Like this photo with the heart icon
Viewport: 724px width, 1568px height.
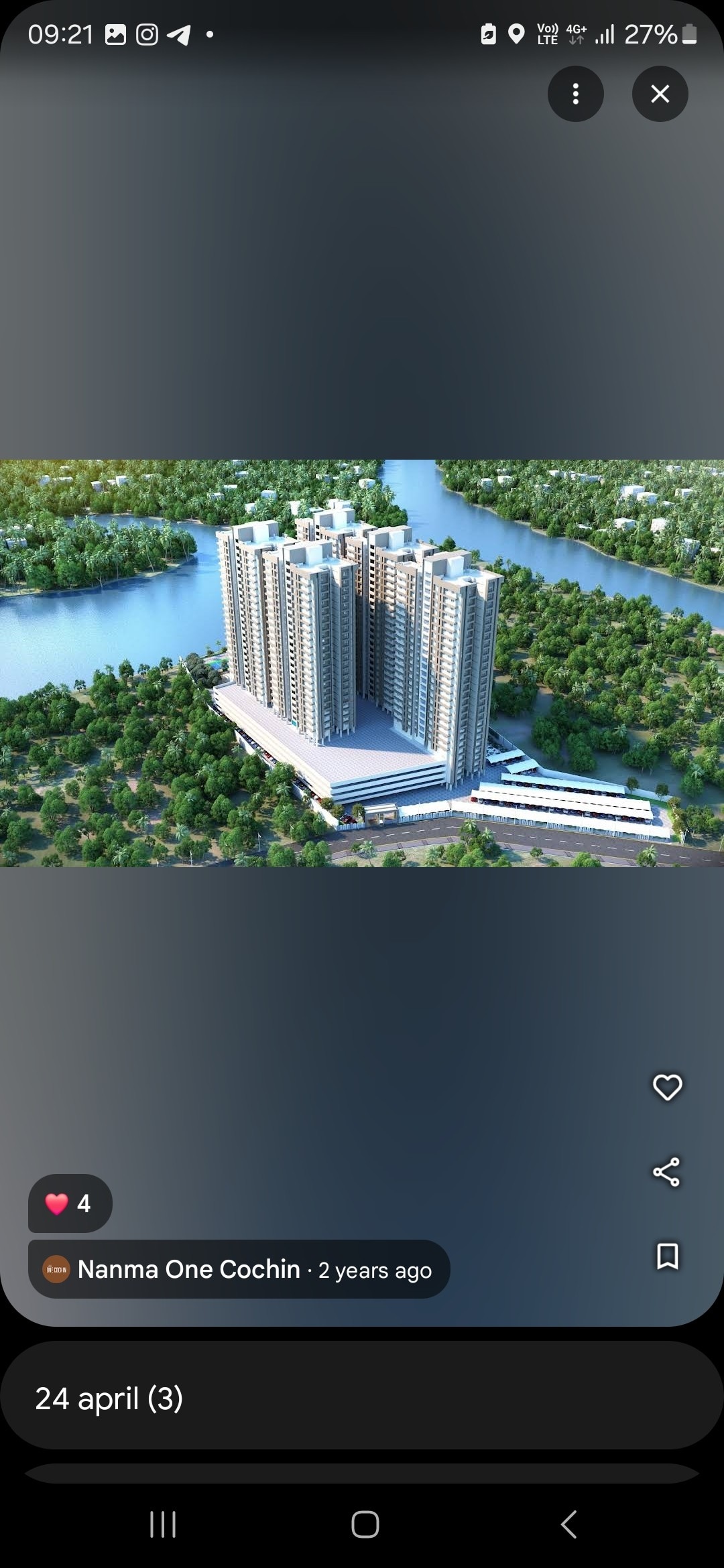tap(667, 1087)
